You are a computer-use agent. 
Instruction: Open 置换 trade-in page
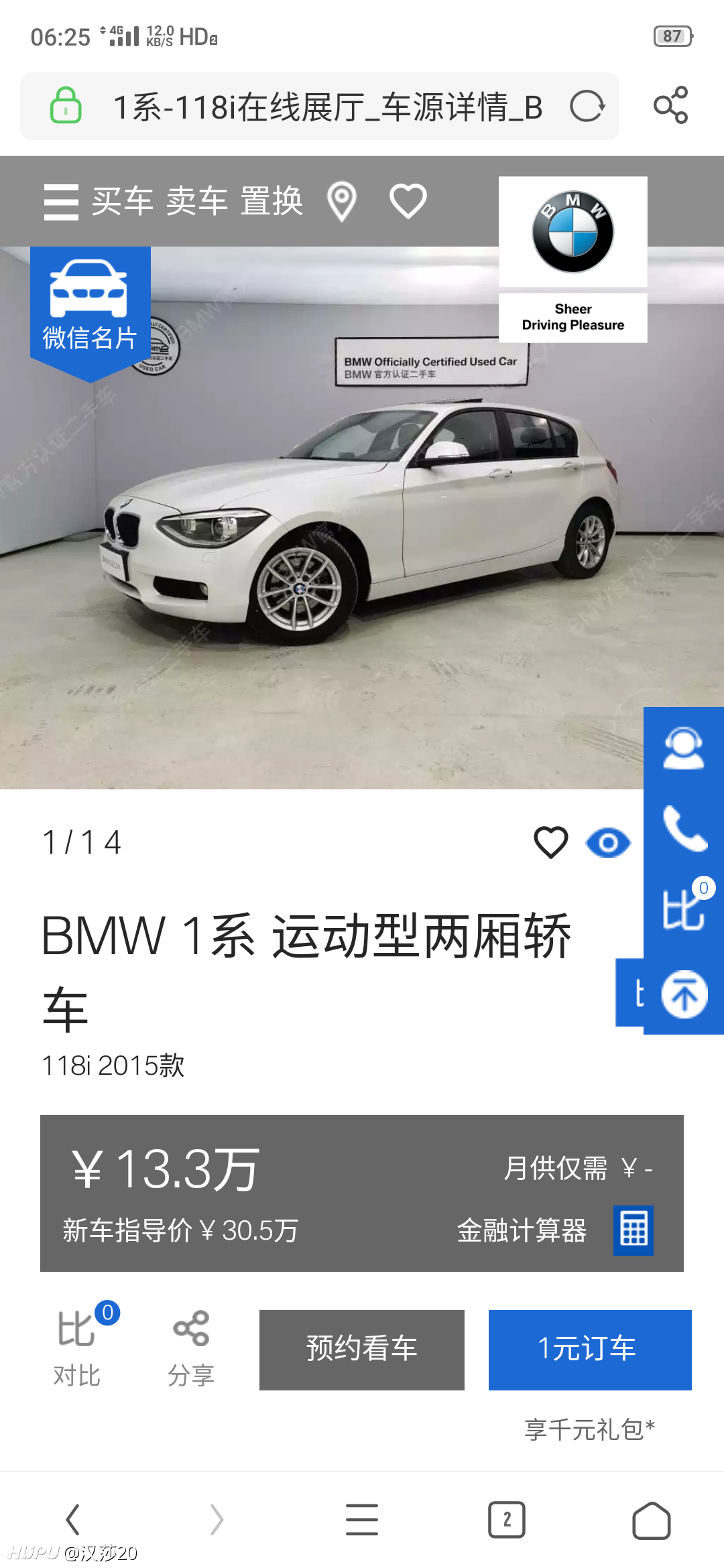(x=271, y=201)
